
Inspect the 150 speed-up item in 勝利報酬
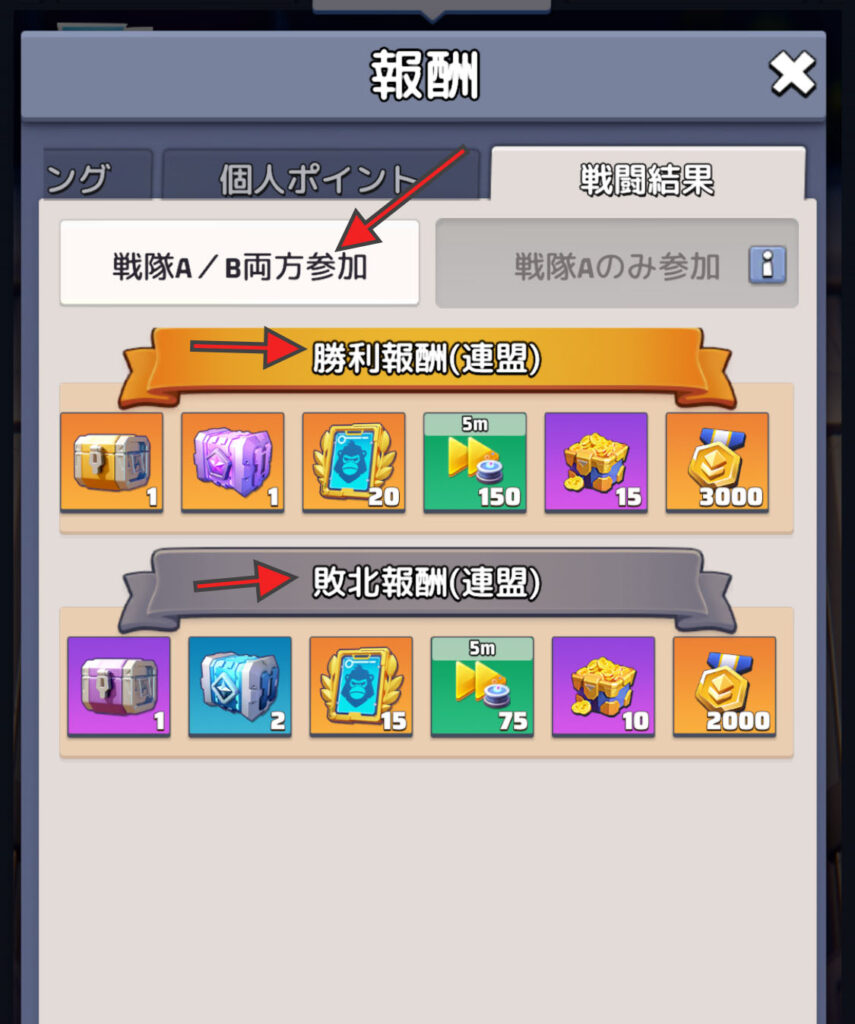475,462
